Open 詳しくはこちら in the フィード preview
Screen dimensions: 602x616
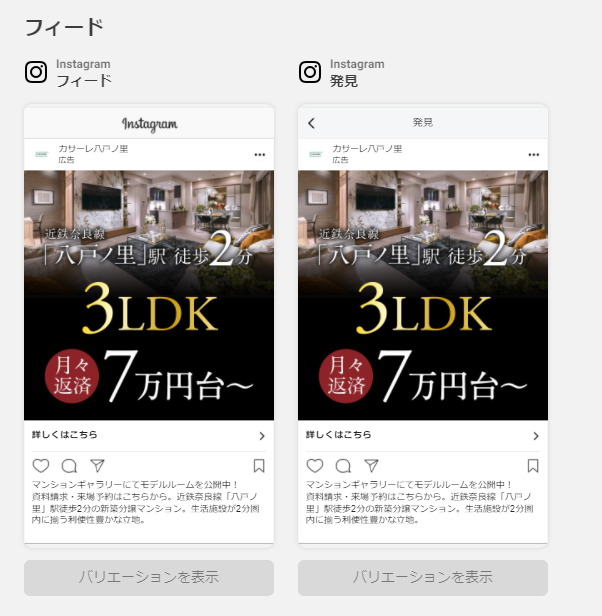tap(148, 435)
